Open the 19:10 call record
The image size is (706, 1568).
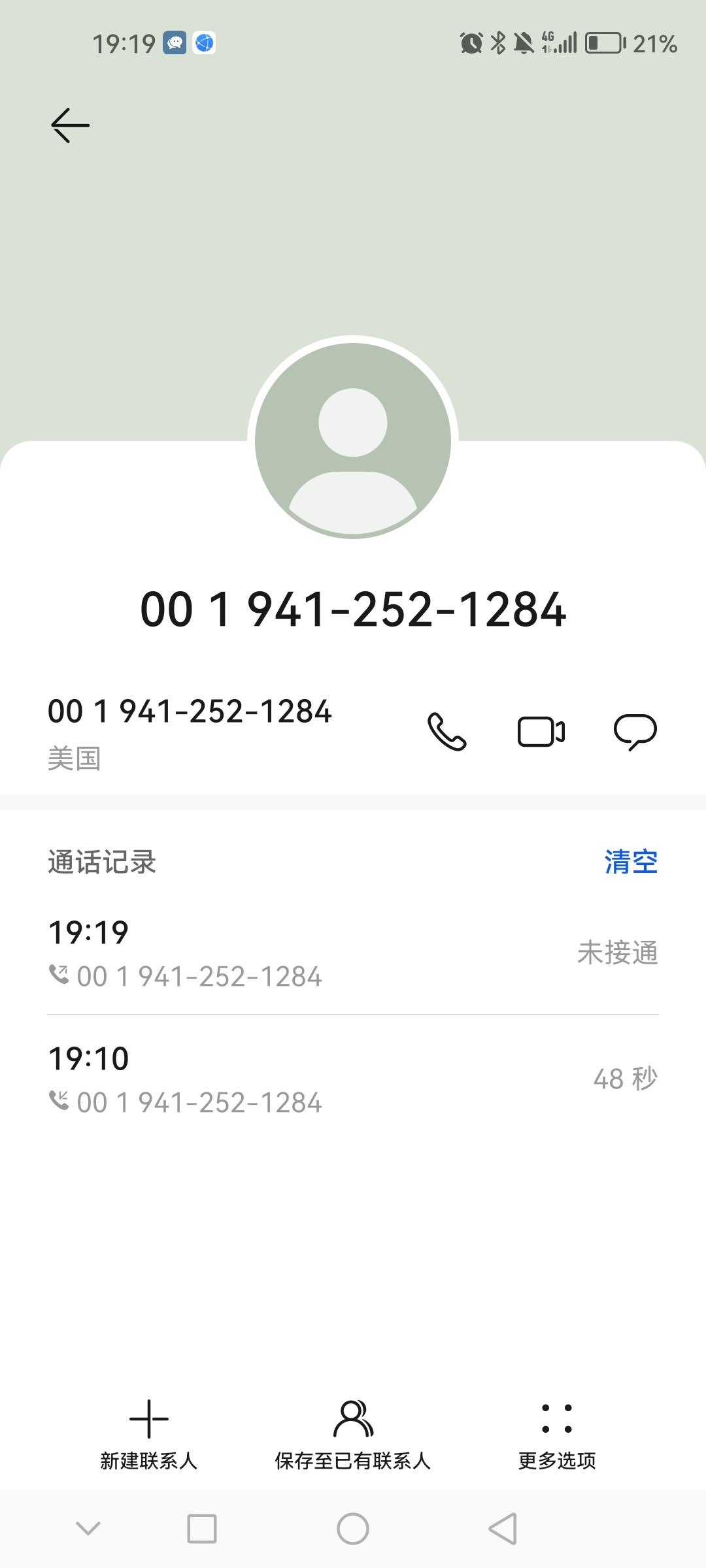(x=353, y=1079)
